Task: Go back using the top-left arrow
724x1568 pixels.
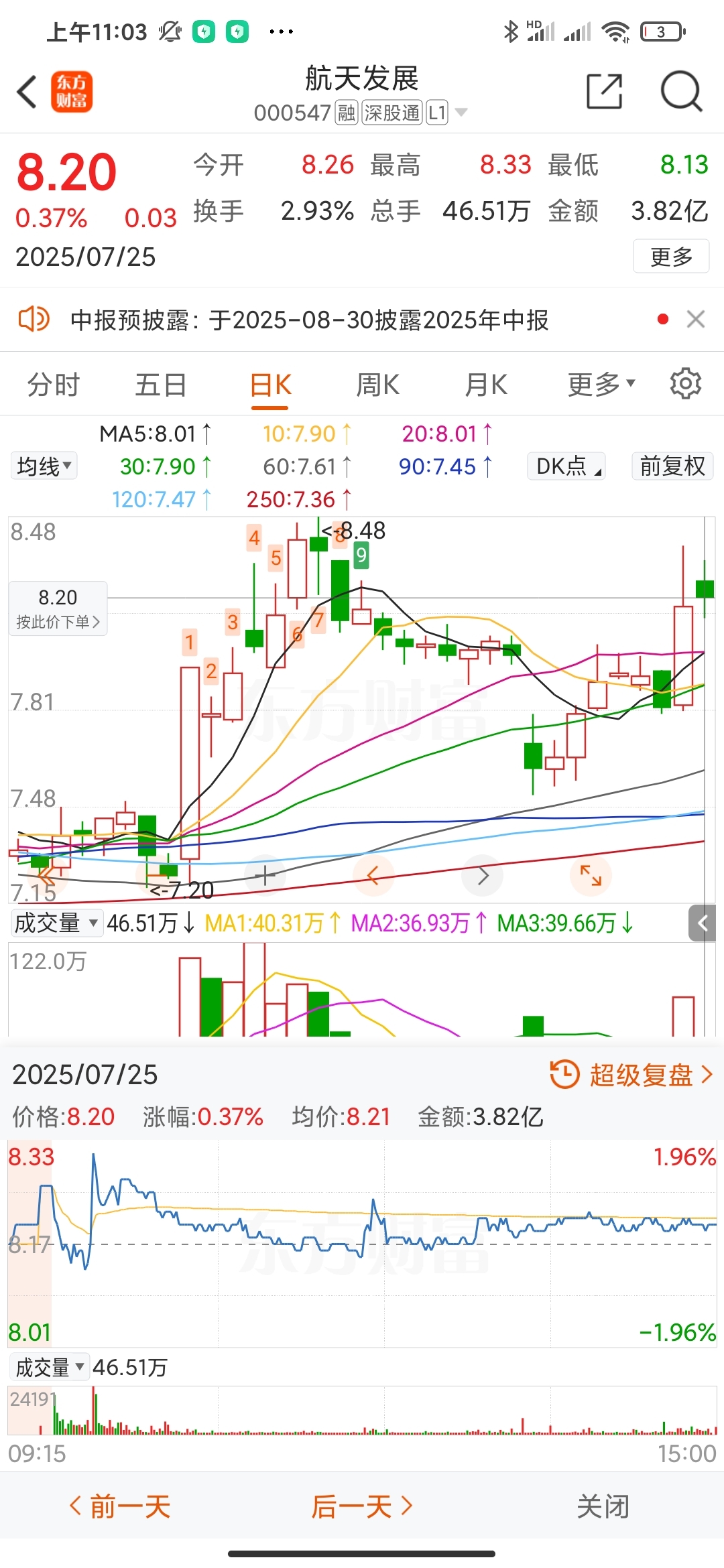Action: [27, 92]
